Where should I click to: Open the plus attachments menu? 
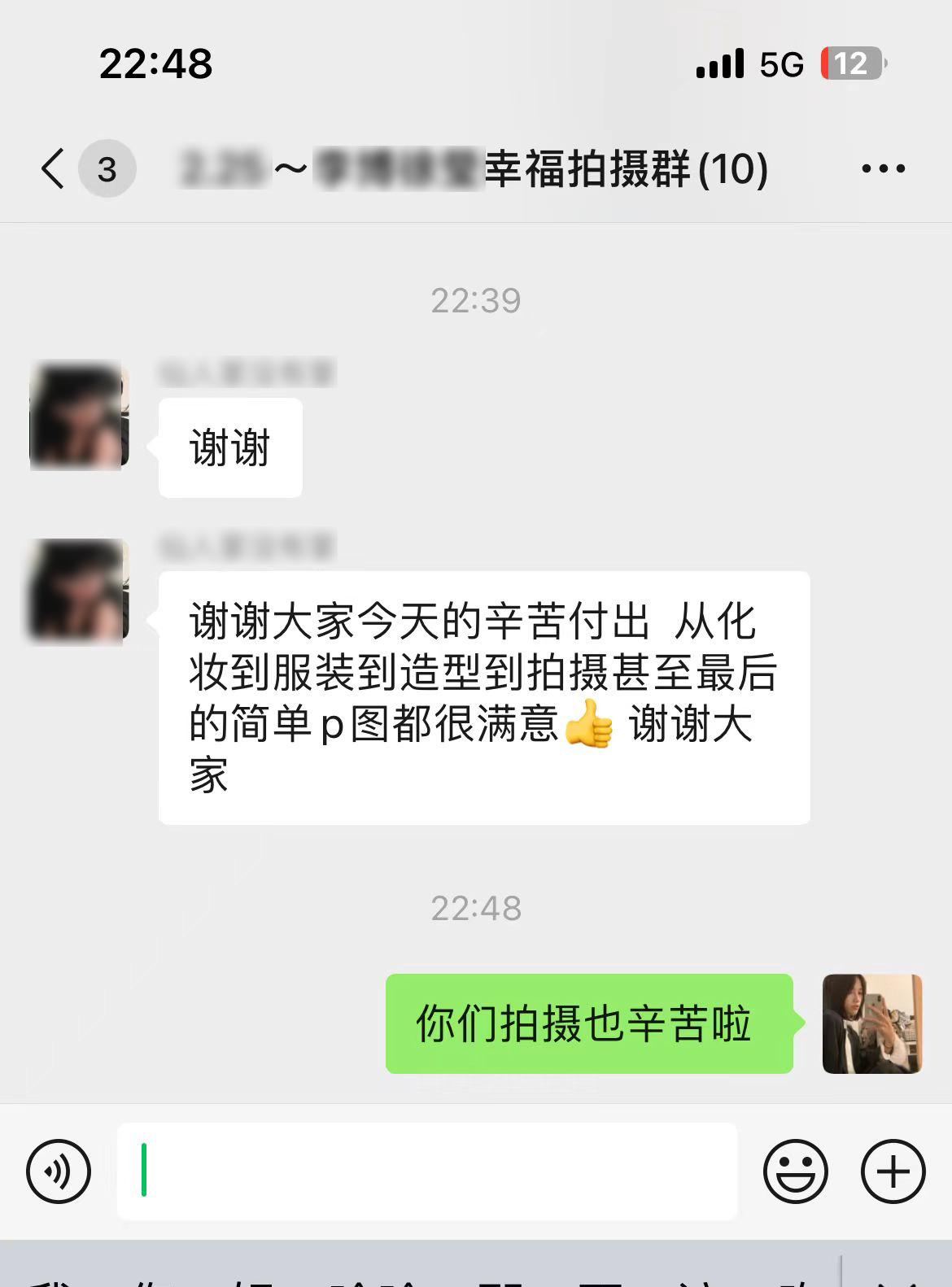tap(893, 1171)
